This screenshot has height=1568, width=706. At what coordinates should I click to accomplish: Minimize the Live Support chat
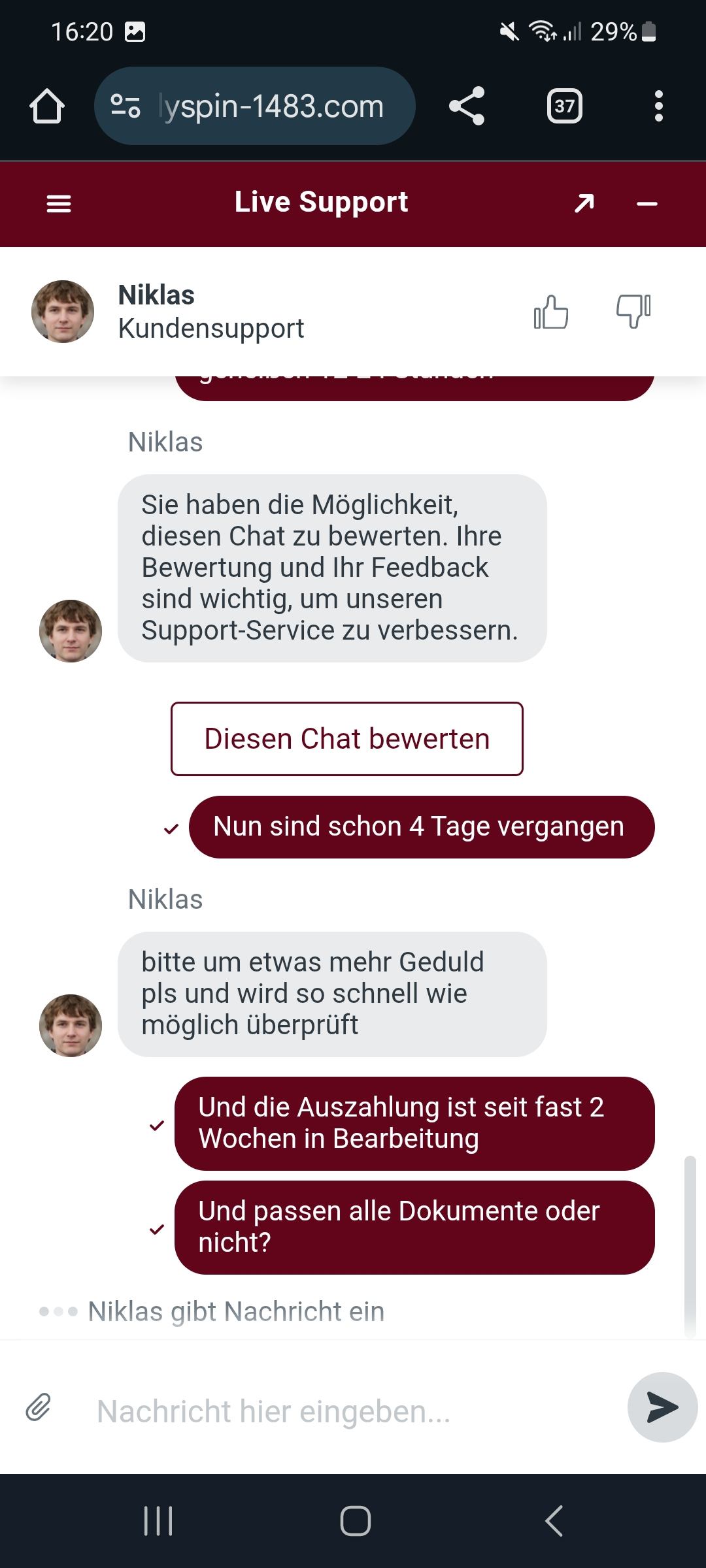point(647,204)
